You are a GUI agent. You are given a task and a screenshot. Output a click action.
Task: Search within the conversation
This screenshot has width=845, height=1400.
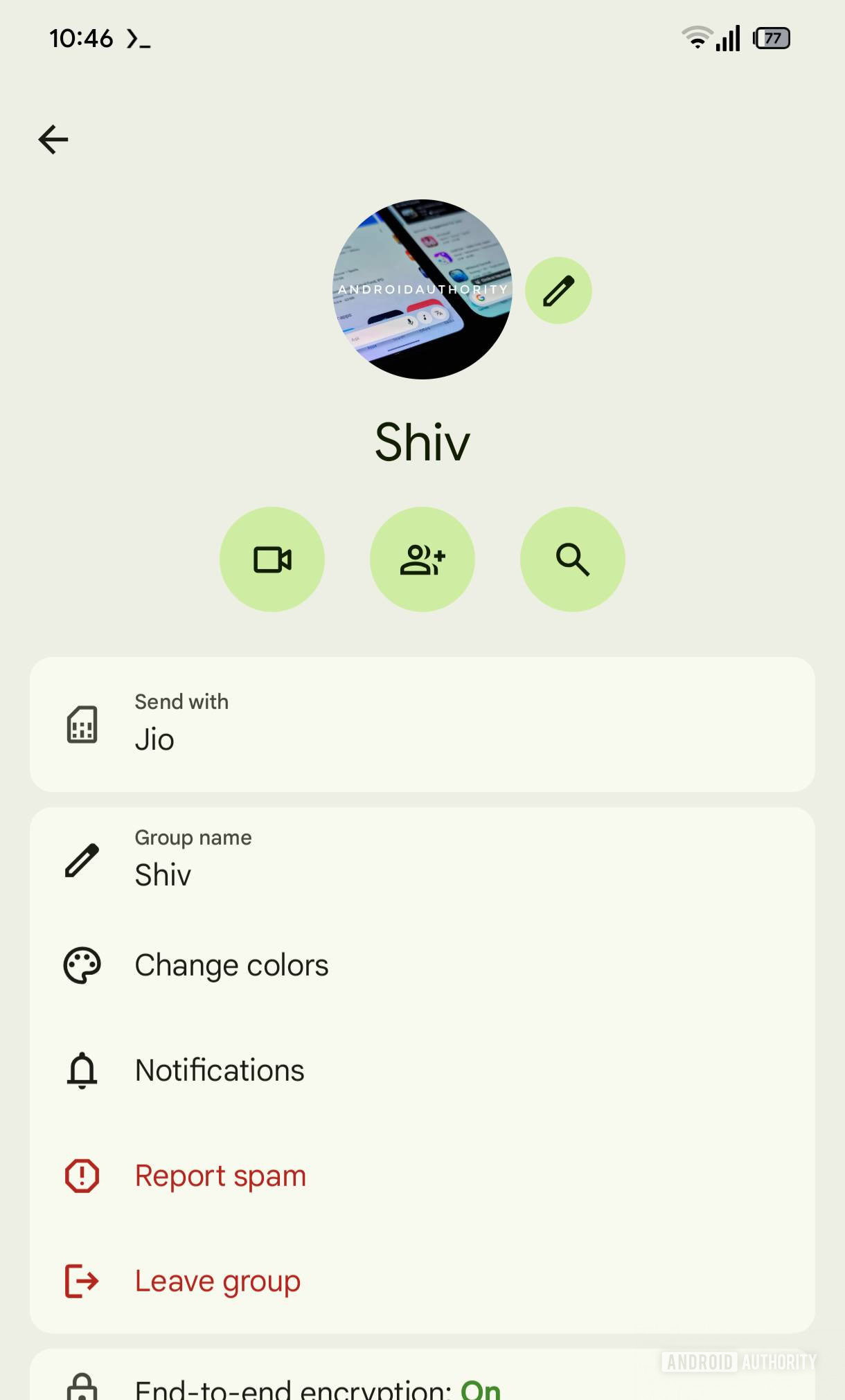[x=573, y=559]
